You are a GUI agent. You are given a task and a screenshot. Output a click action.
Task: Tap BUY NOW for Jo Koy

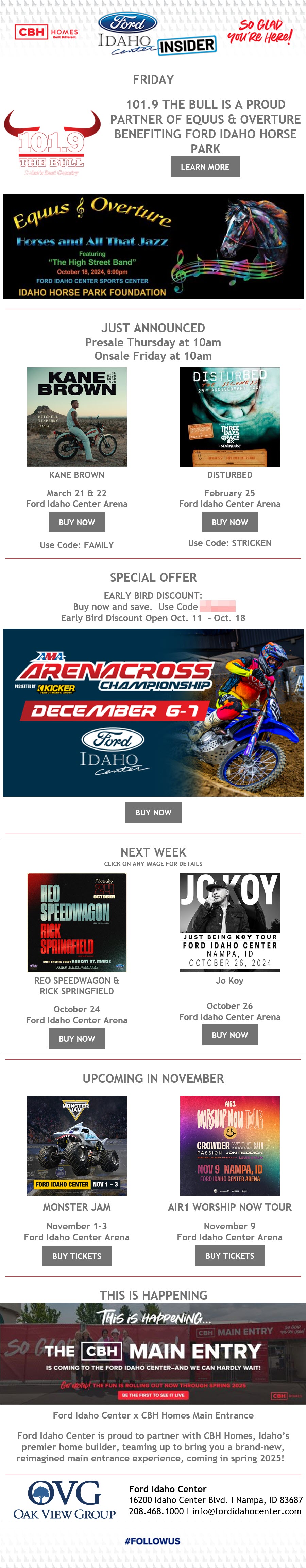point(230,1035)
